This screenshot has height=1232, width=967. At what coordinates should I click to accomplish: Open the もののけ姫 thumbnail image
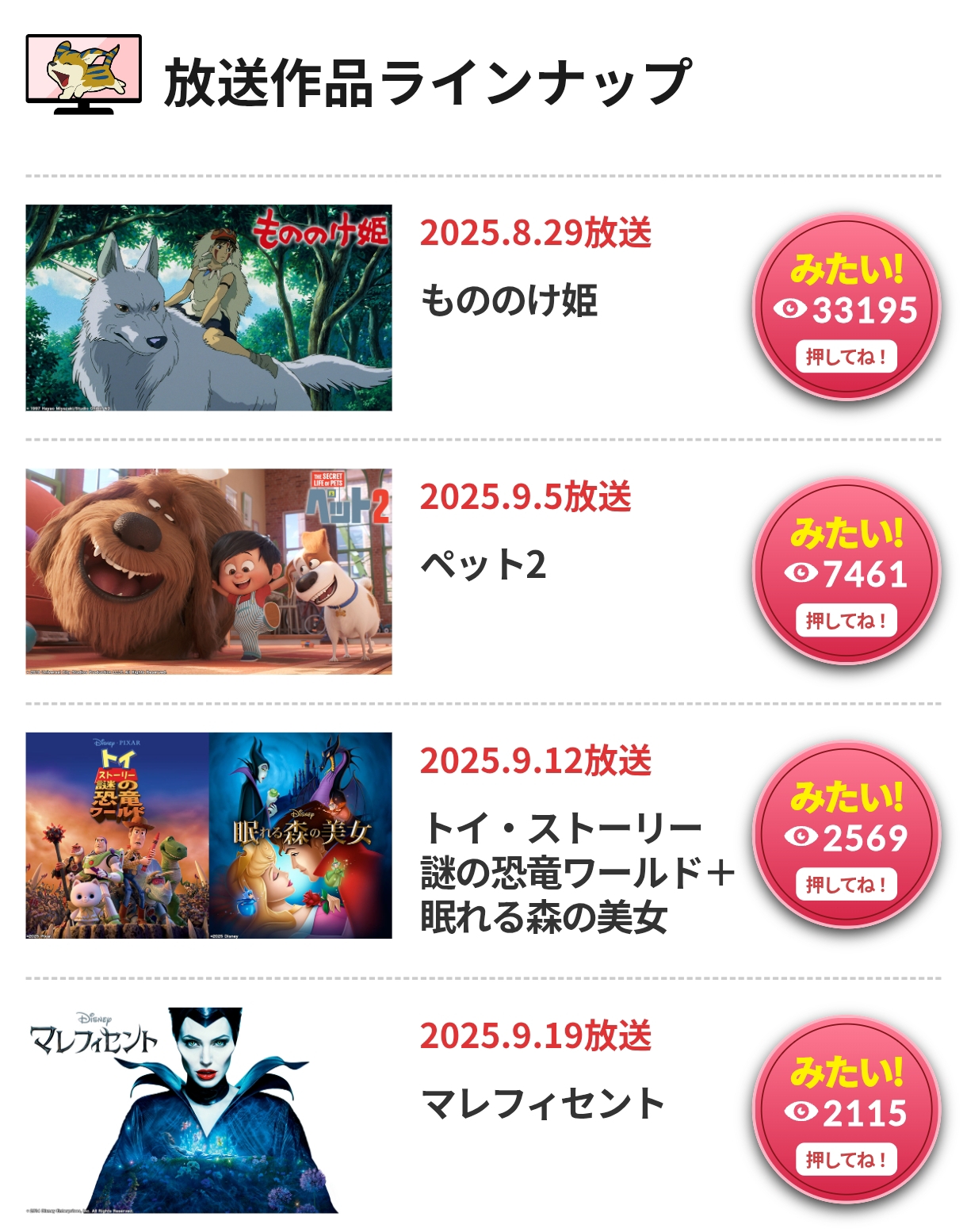208,308
